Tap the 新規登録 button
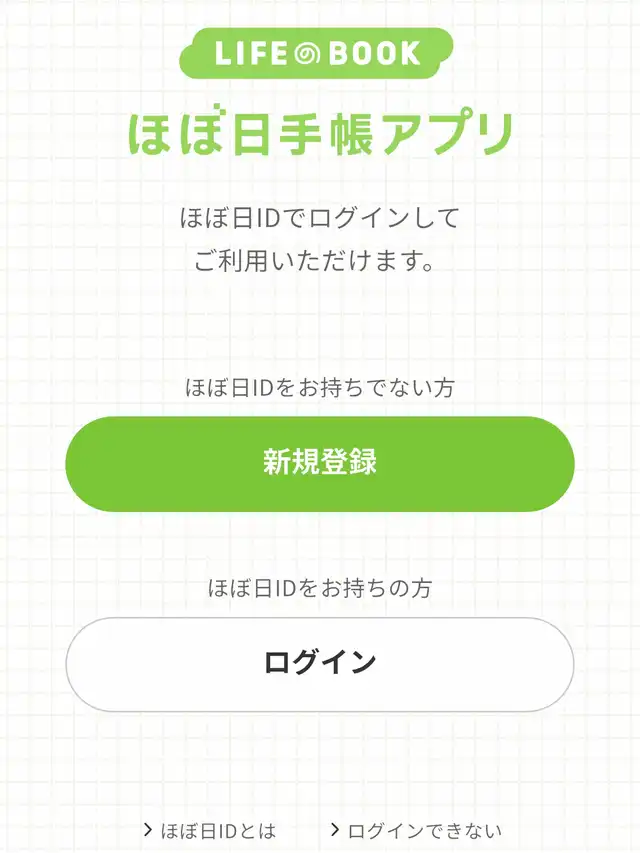Image resolution: width=640 pixels, height=853 pixels. pos(320,463)
